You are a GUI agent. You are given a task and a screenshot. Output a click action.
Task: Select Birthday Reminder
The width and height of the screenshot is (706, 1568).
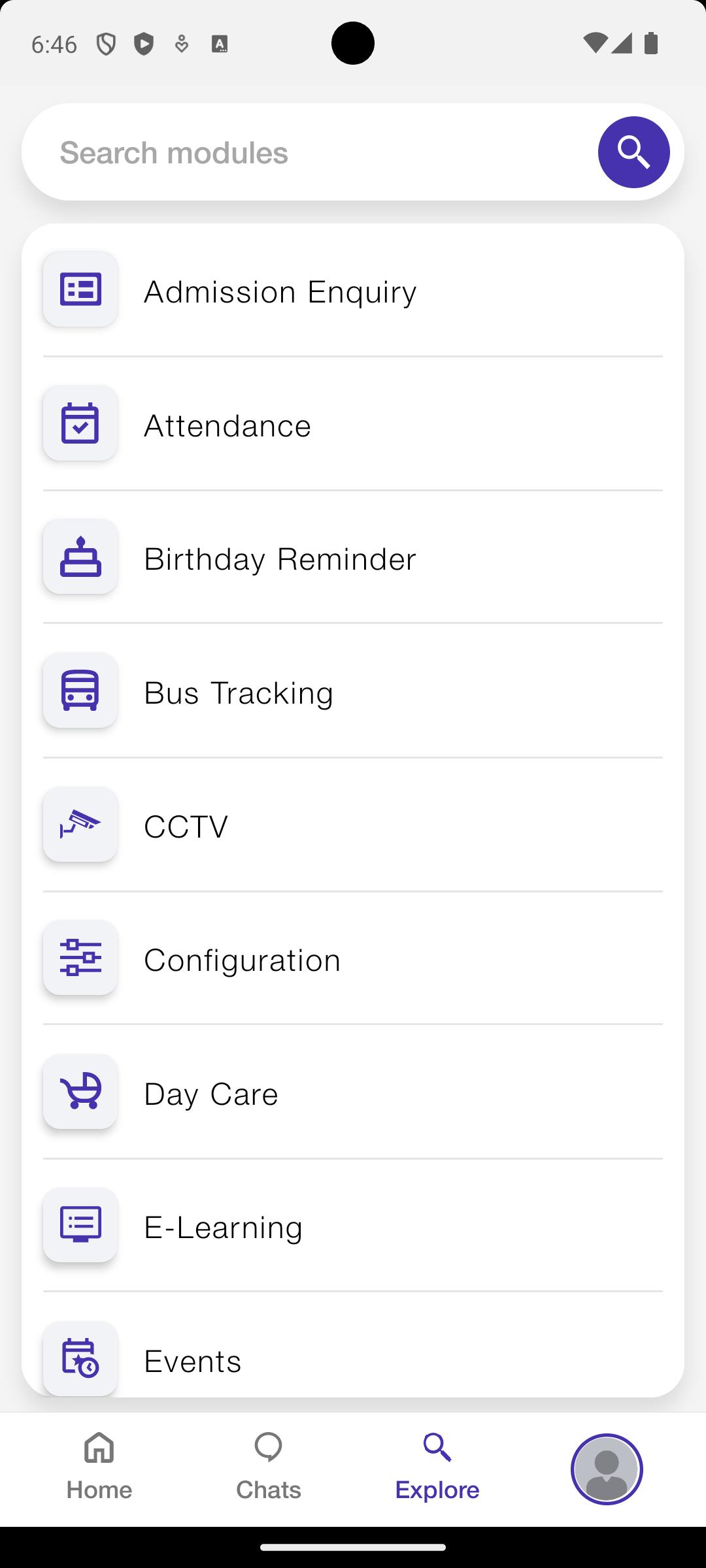coord(353,557)
